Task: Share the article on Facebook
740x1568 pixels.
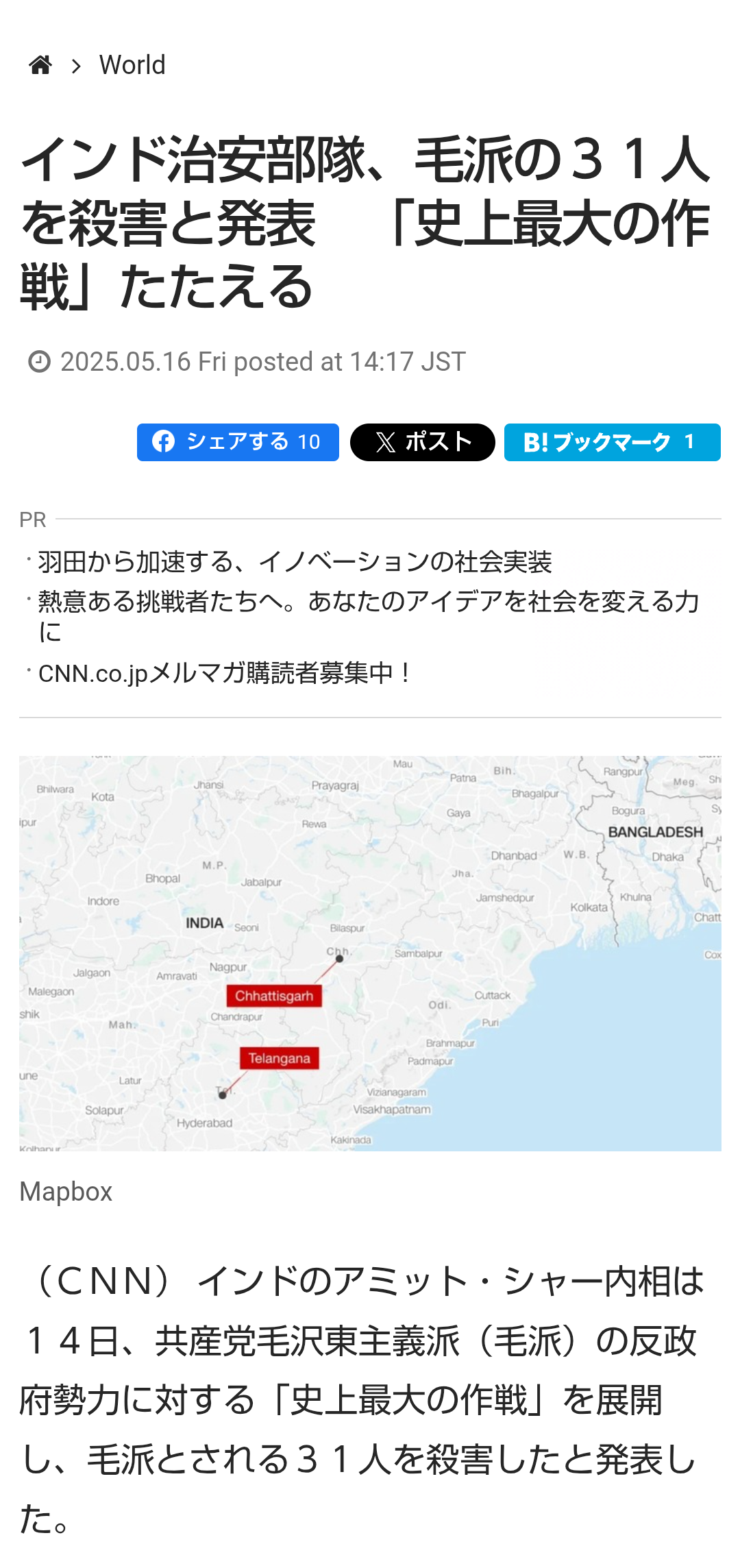Action: tap(238, 442)
